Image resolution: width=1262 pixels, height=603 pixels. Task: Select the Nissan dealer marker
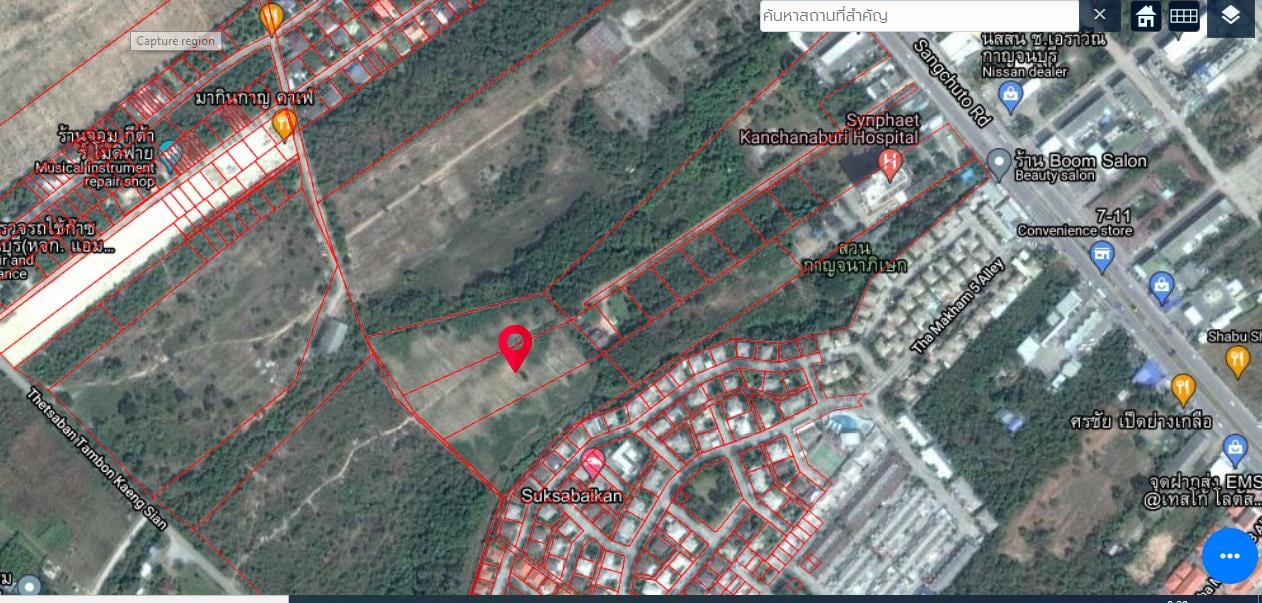1011,96
